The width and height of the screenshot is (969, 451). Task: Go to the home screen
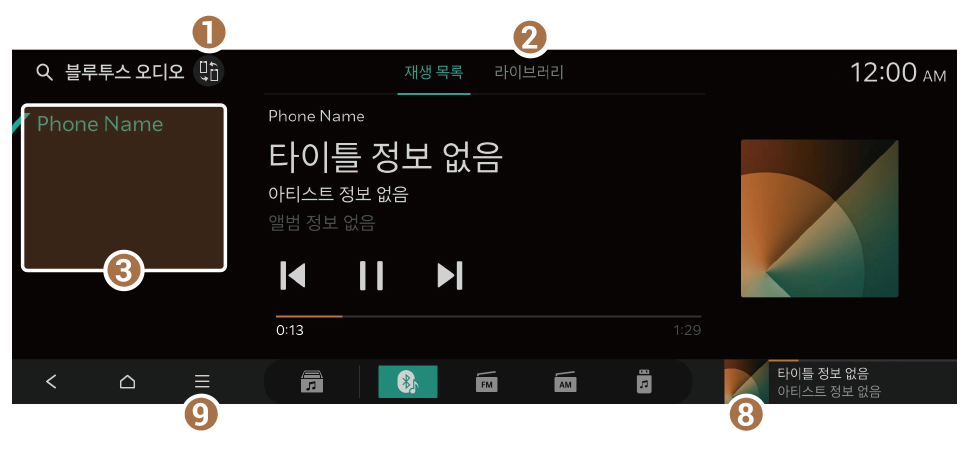tap(127, 381)
